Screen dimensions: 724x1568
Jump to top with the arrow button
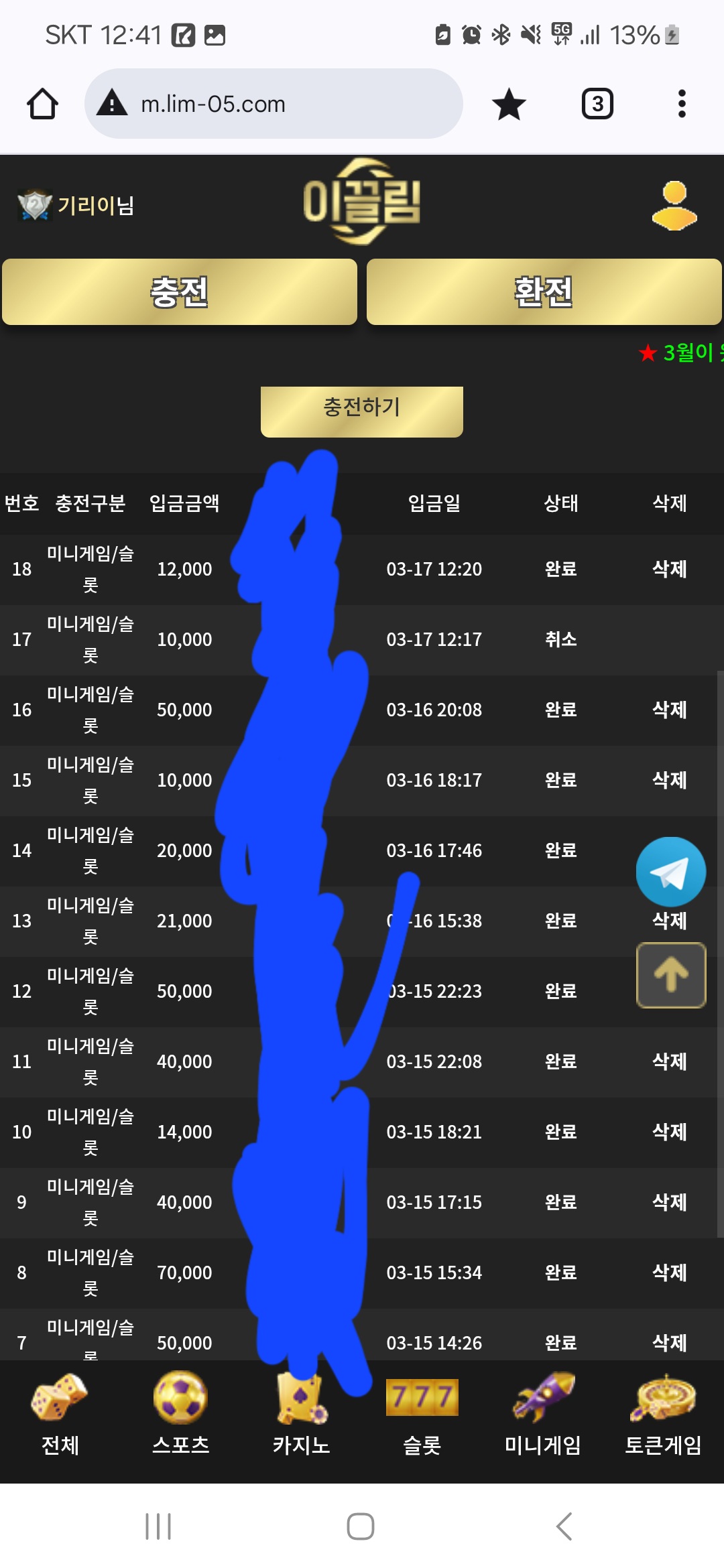670,975
